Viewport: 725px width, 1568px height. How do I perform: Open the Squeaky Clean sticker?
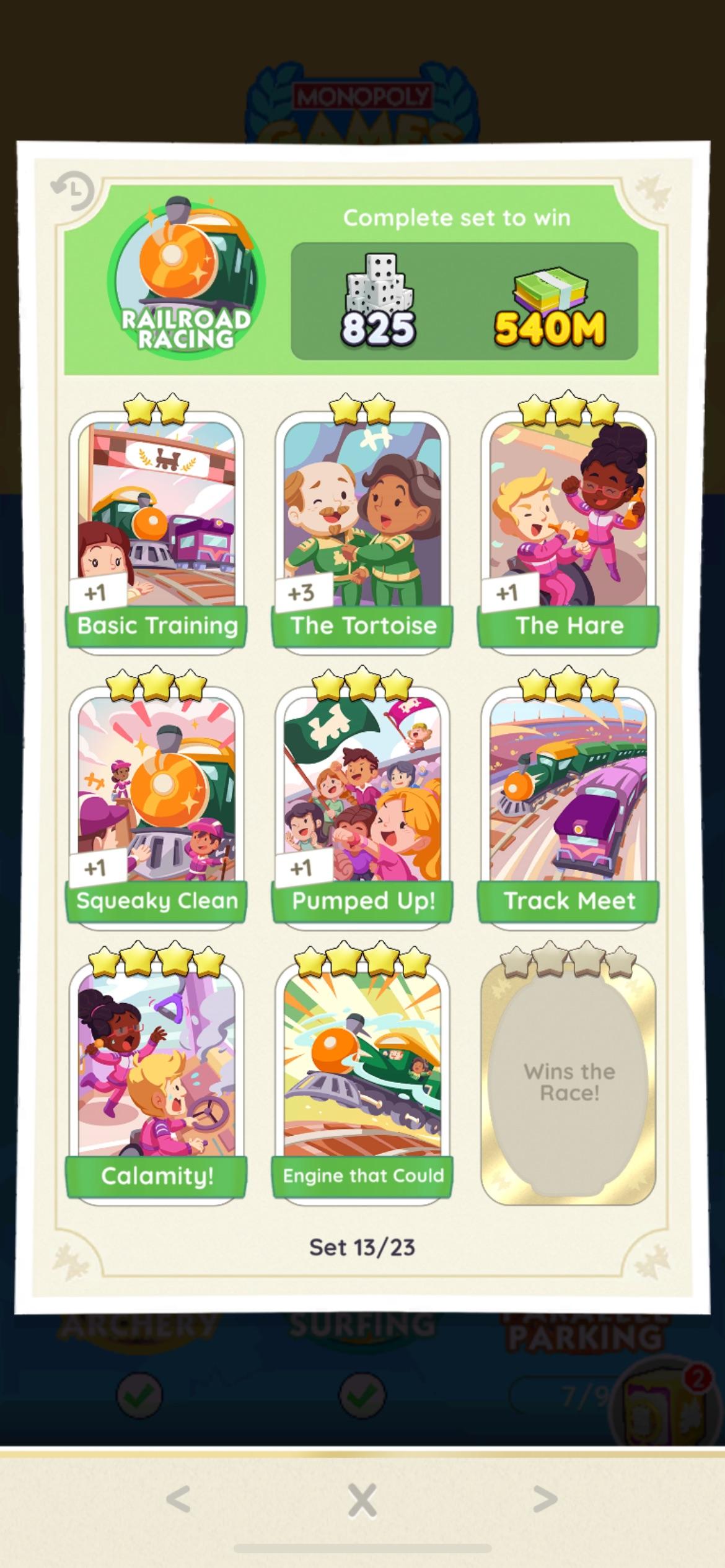click(x=156, y=802)
